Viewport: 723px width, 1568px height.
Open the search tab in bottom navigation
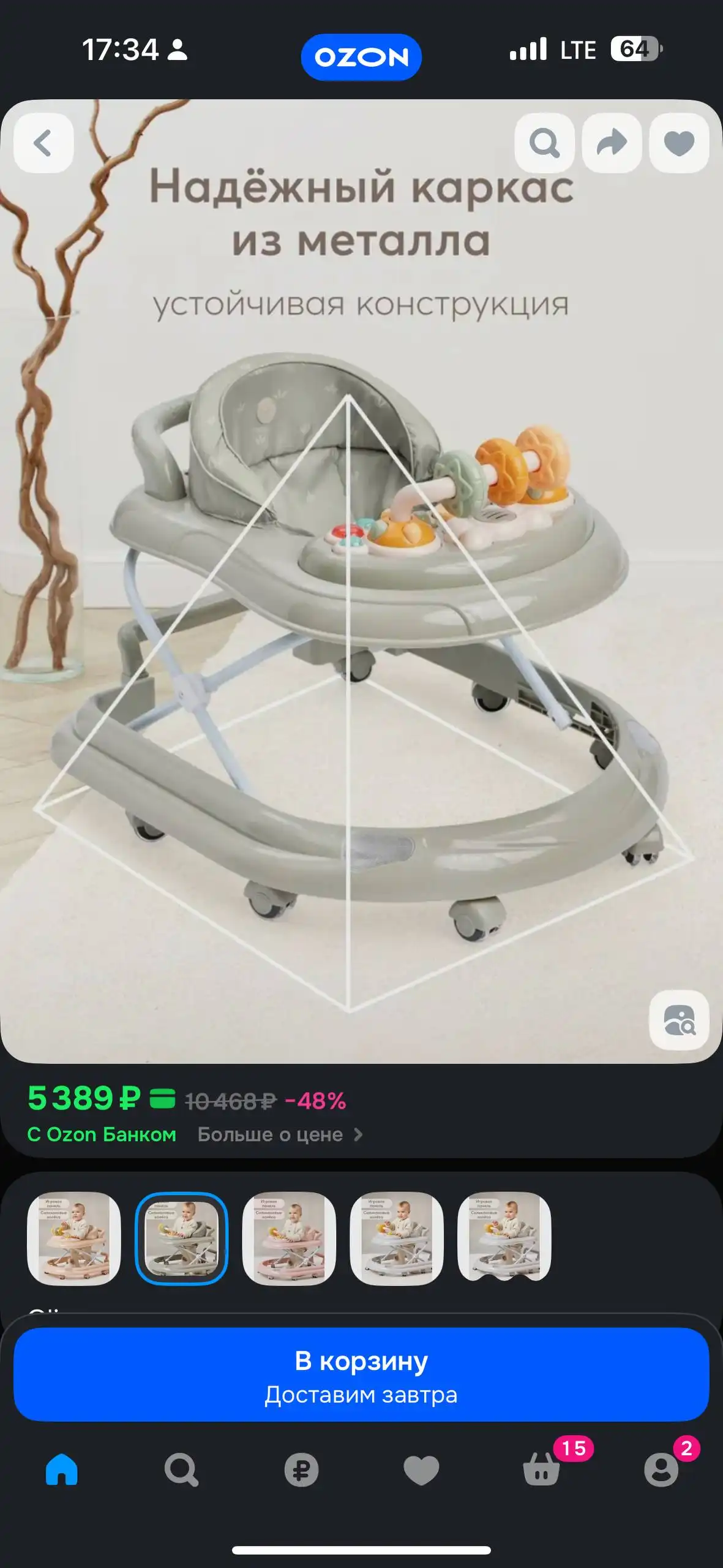click(x=181, y=1469)
